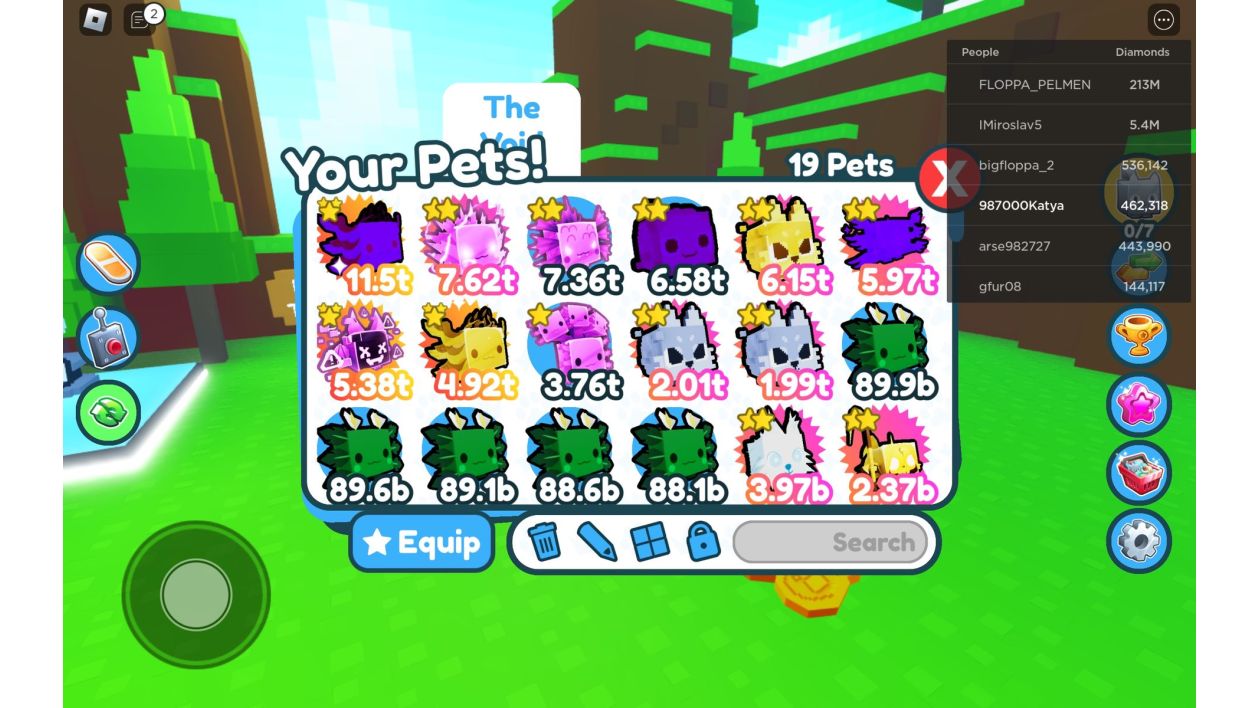Image resolution: width=1258 pixels, height=708 pixels.
Task: Choose the 3.97b white pet
Action: click(781, 456)
